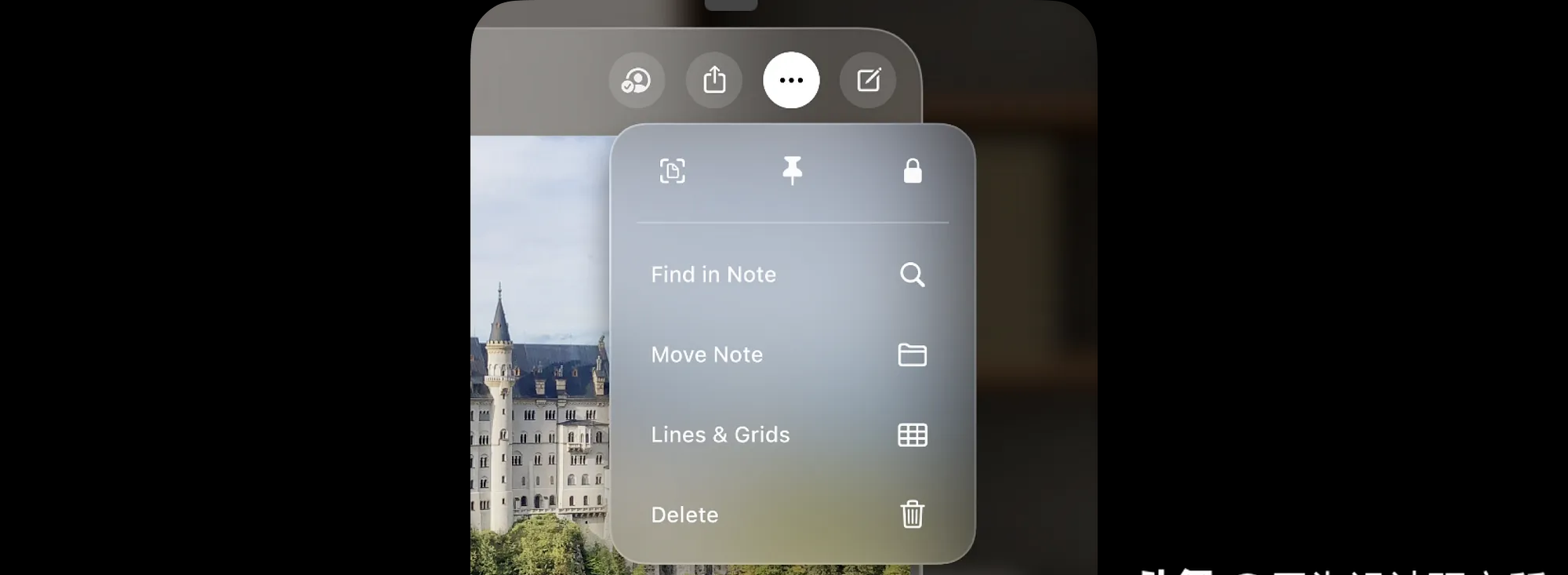
Task: Tap the scan document icon
Action: coord(673,171)
